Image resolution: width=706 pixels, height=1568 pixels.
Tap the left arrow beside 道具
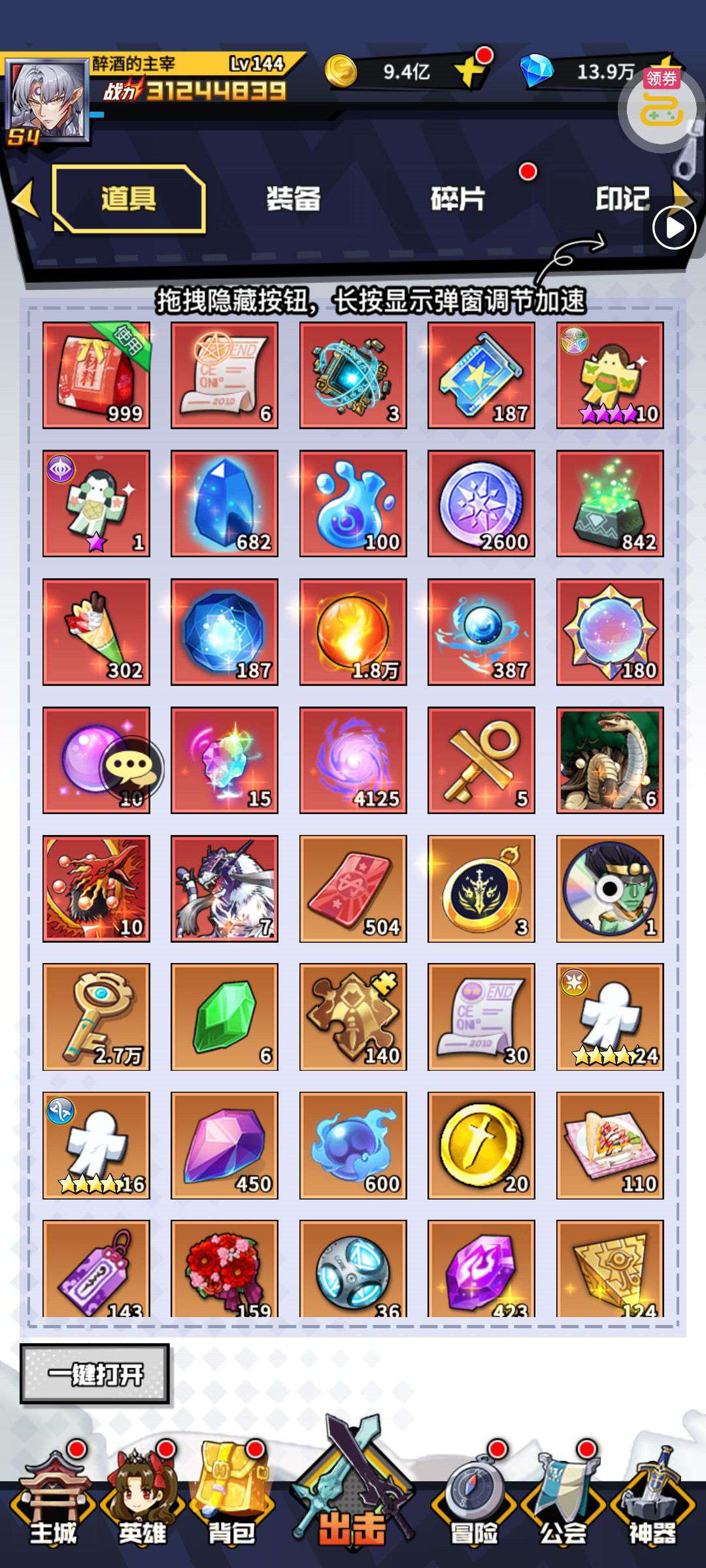(25, 199)
